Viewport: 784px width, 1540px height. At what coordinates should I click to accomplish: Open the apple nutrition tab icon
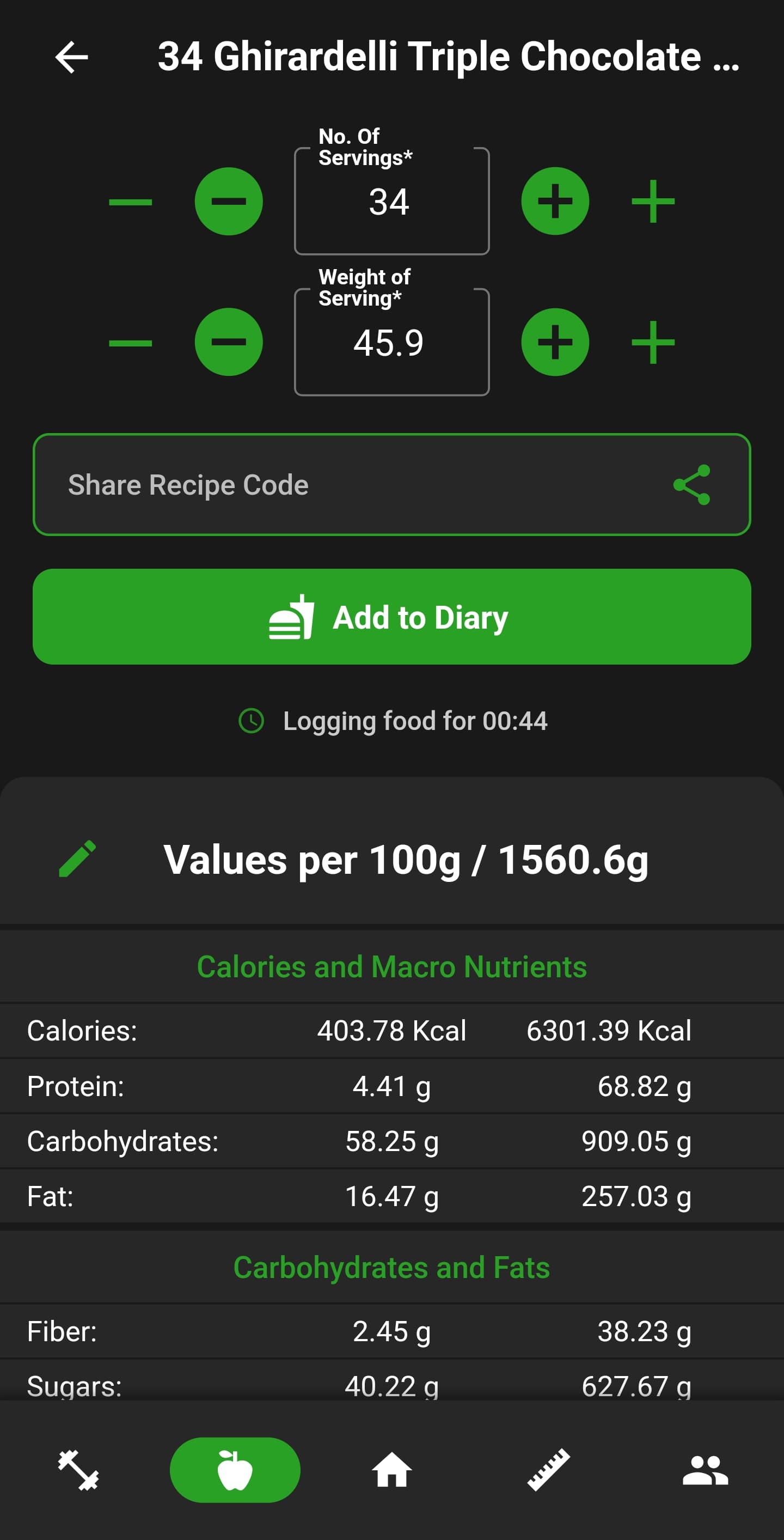click(x=235, y=1471)
